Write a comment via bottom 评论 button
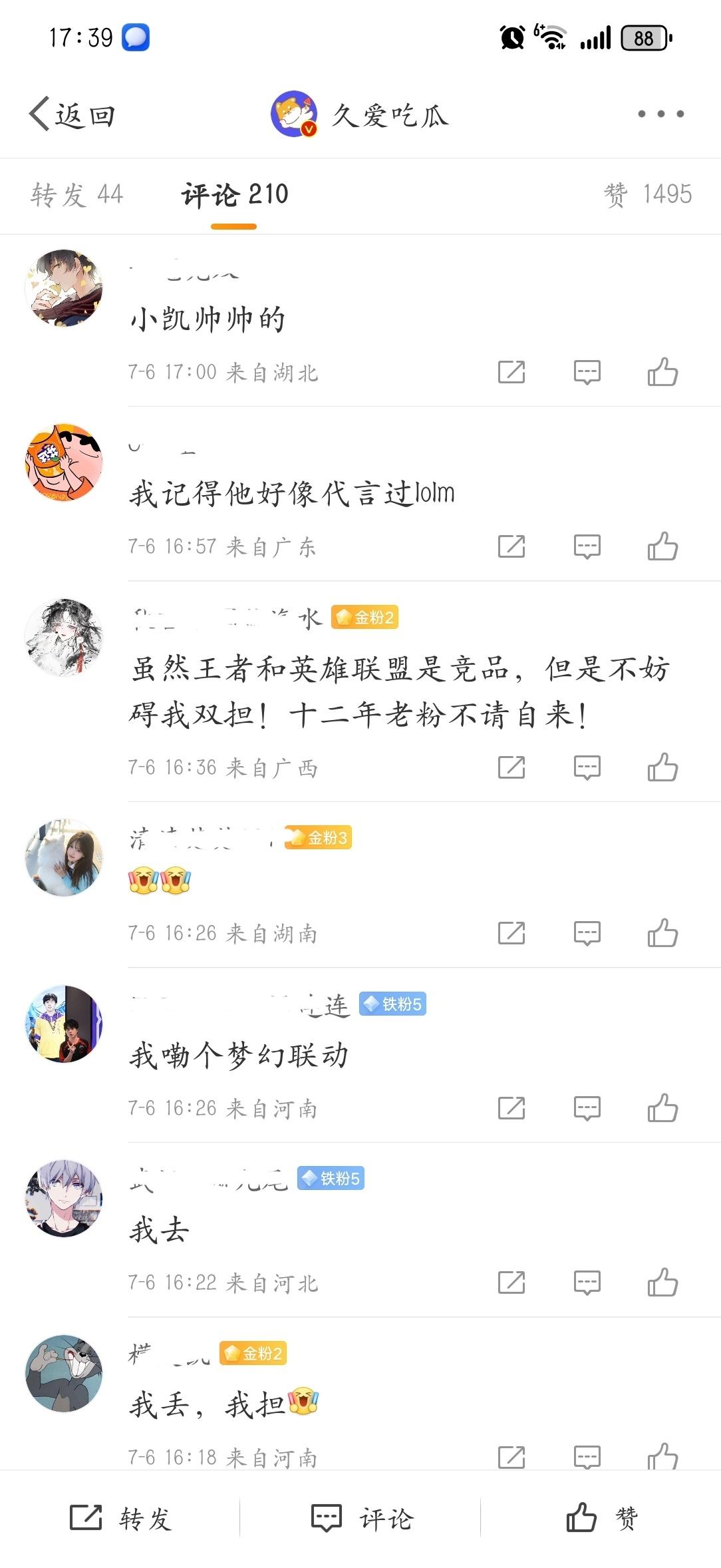Image resolution: width=721 pixels, height=1568 pixels. coord(362,1519)
